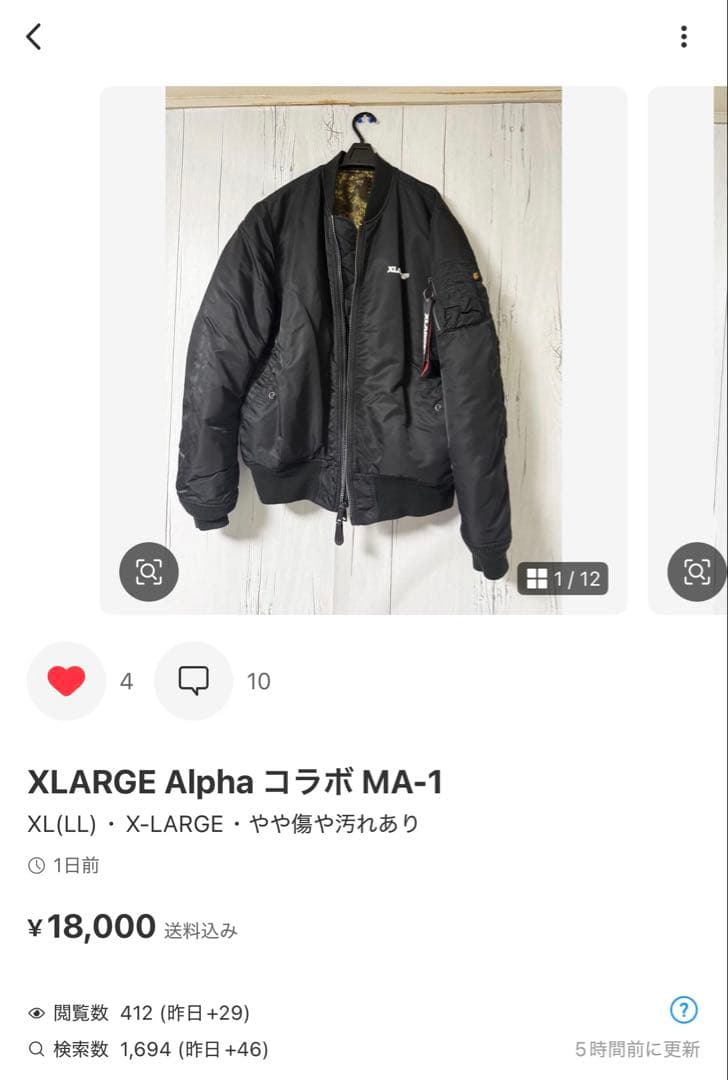Tap the image search icon on first photo
Image resolution: width=728 pixels, height=1080 pixels.
(x=149, y=572)
